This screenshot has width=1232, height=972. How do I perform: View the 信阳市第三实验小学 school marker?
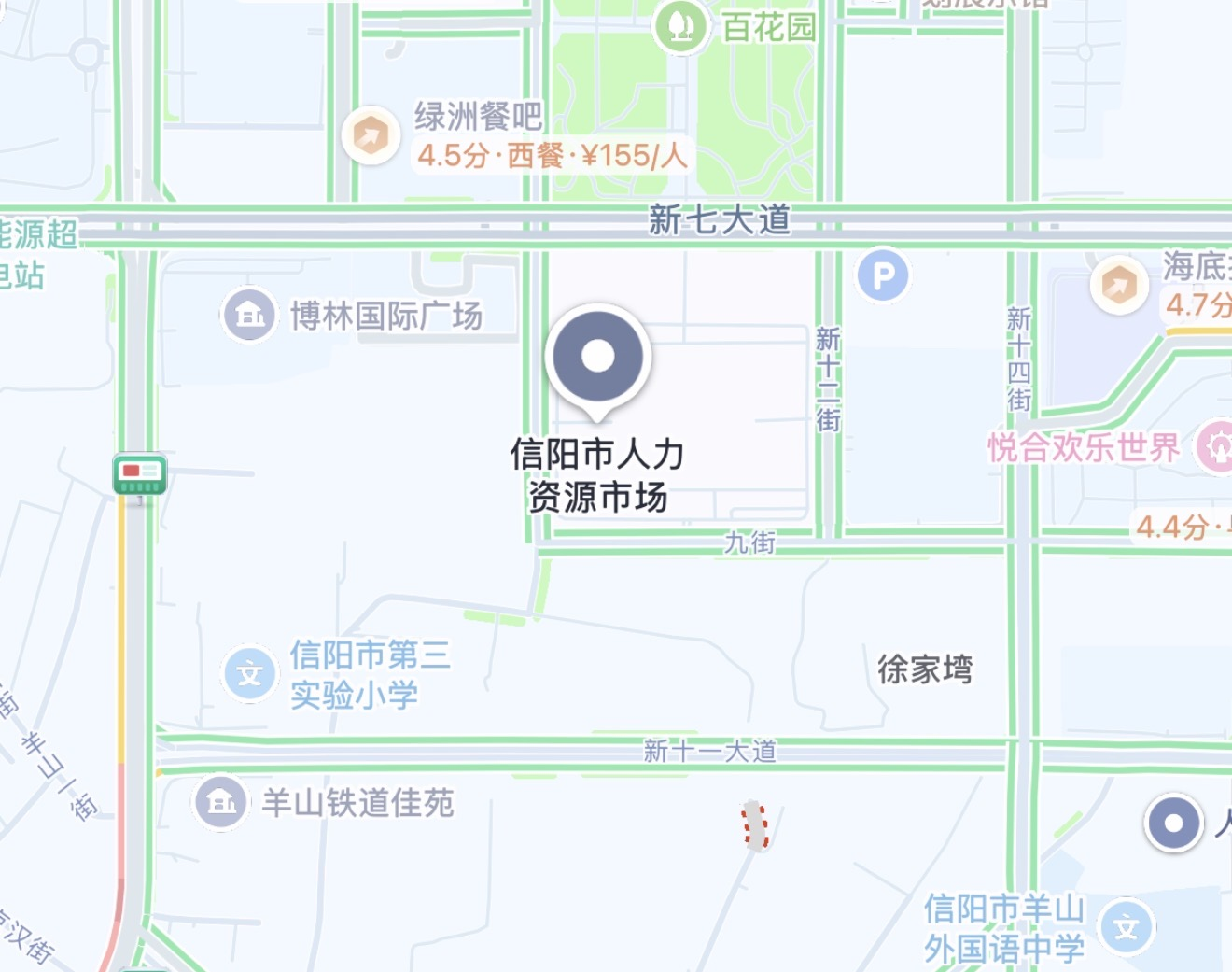click(x=249, y=673)
